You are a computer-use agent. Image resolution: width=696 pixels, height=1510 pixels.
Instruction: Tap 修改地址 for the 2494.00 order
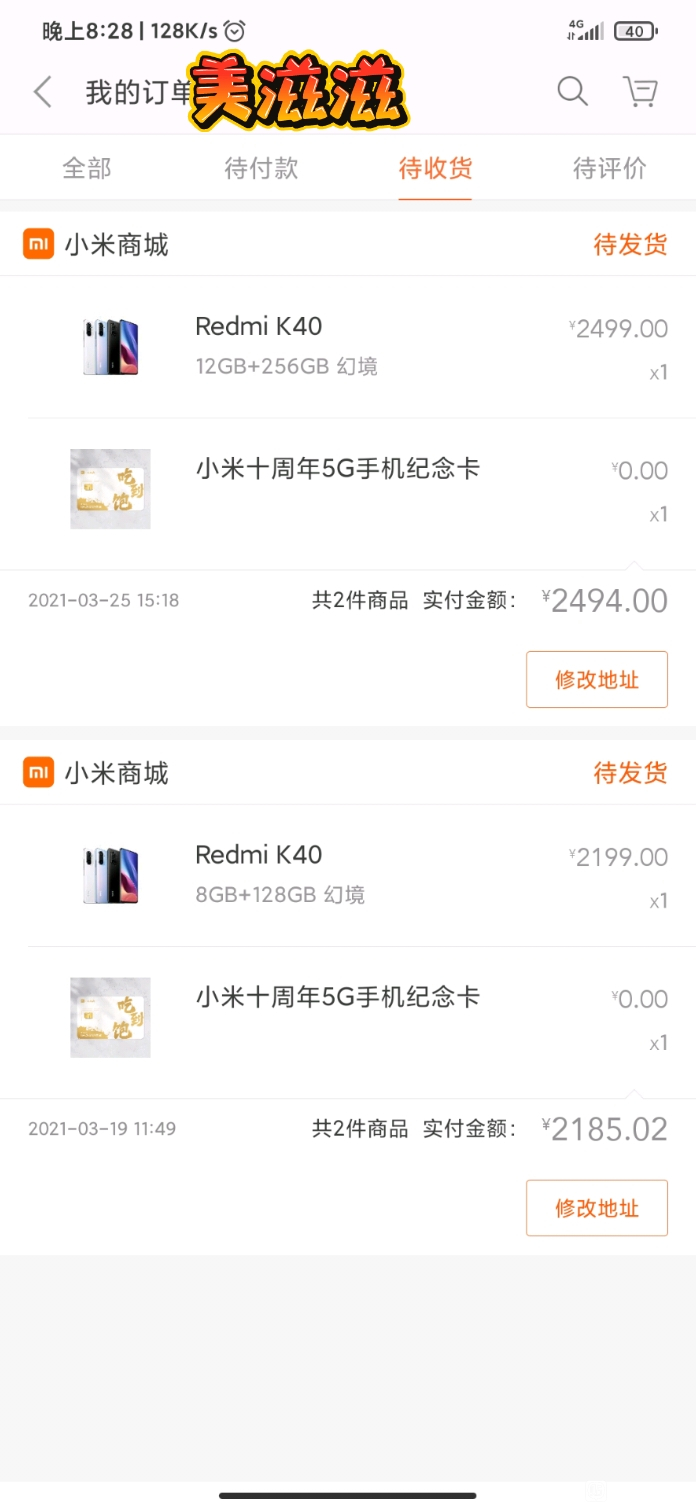click(x=597, y=680)
